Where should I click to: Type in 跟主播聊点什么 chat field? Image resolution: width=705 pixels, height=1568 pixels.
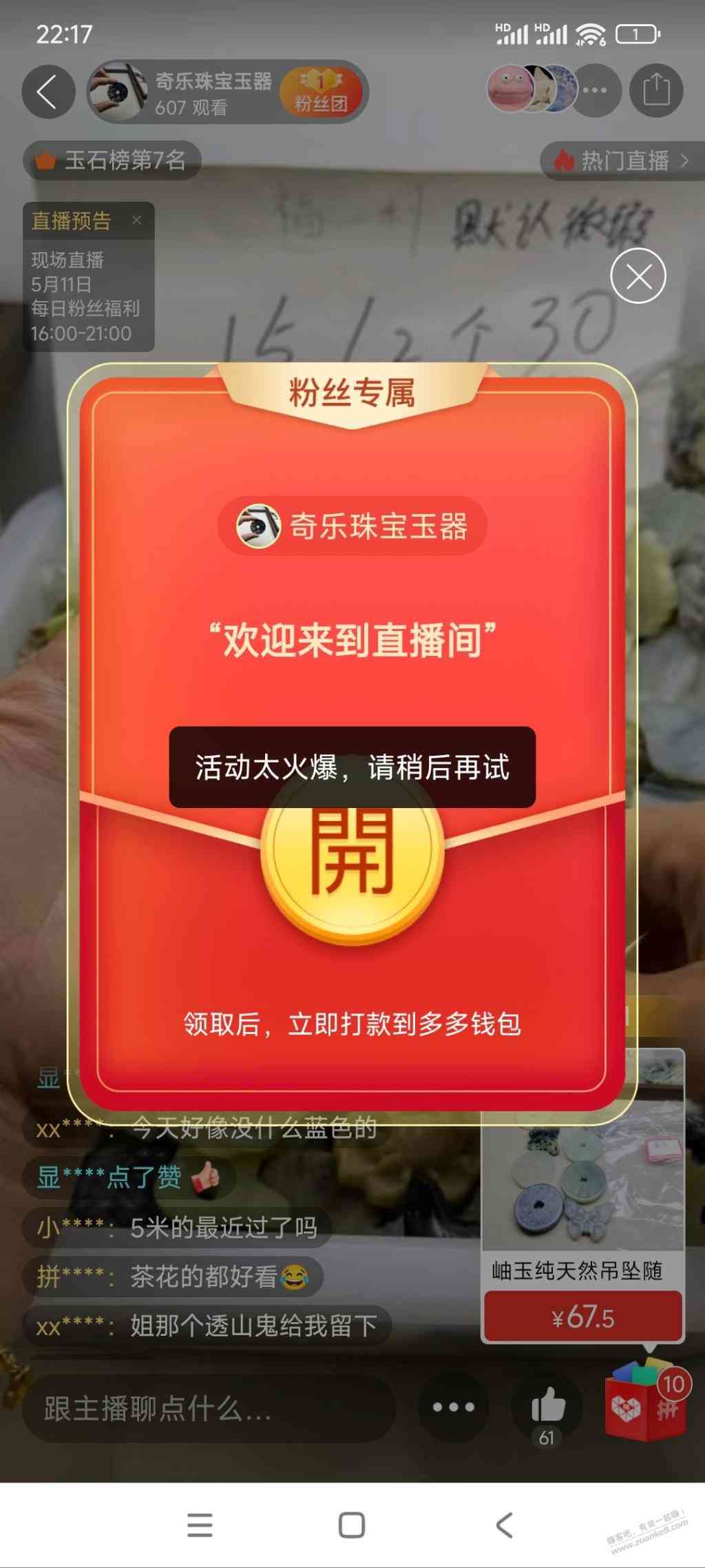(207, 1409)
